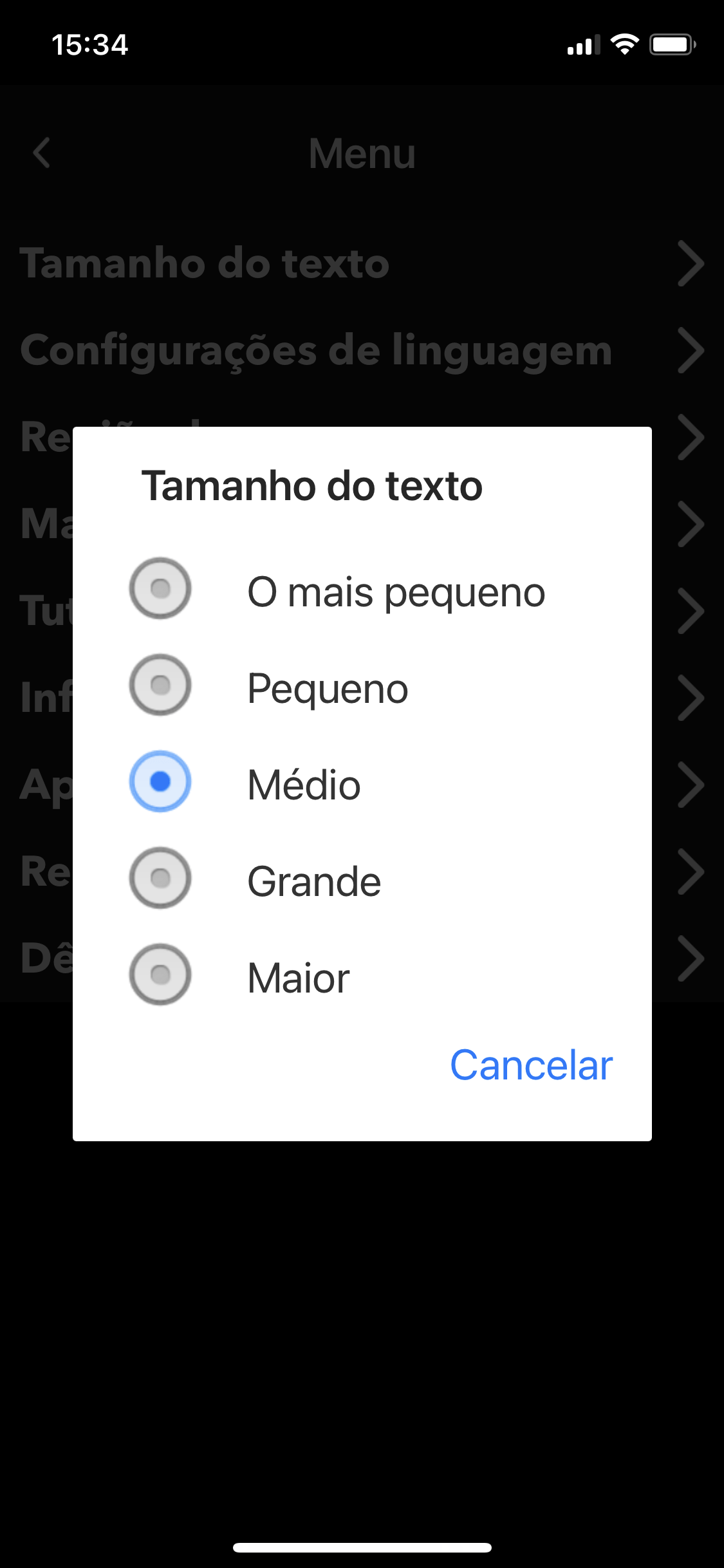Select the O mais pequeno text size

coord(160,588)
